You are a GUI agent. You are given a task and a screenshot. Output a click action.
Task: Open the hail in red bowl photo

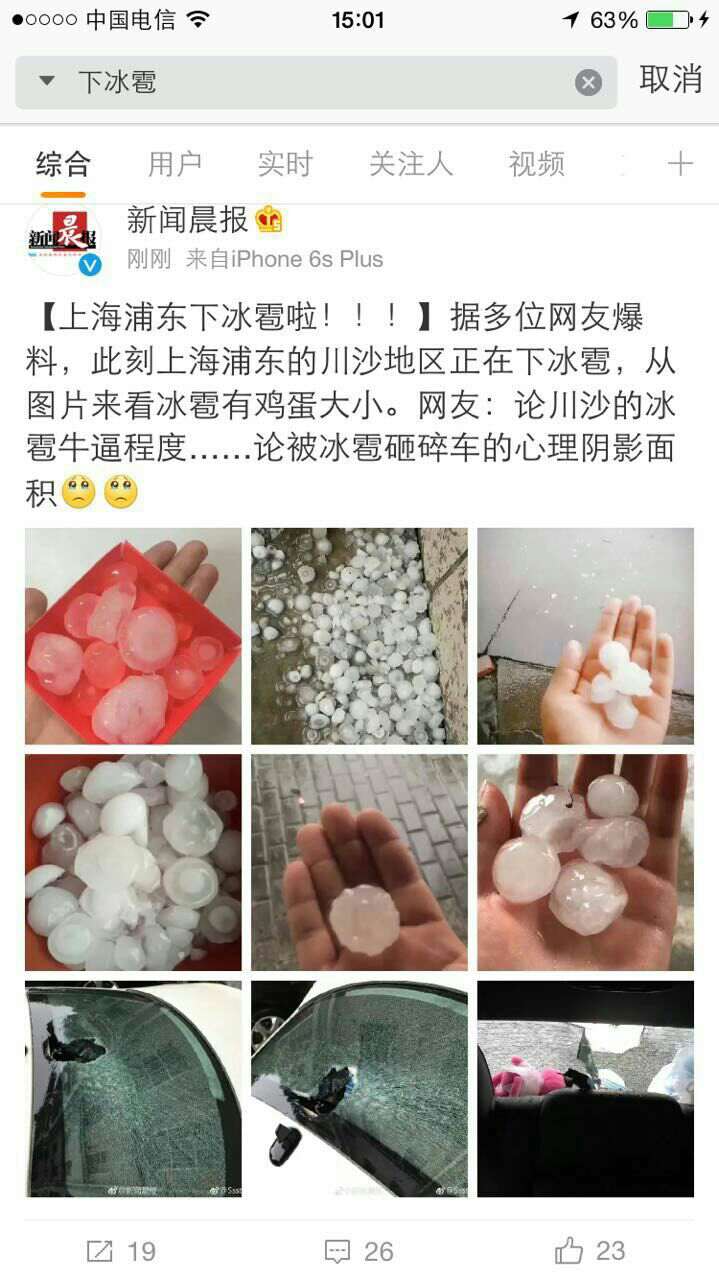[133, 862]
